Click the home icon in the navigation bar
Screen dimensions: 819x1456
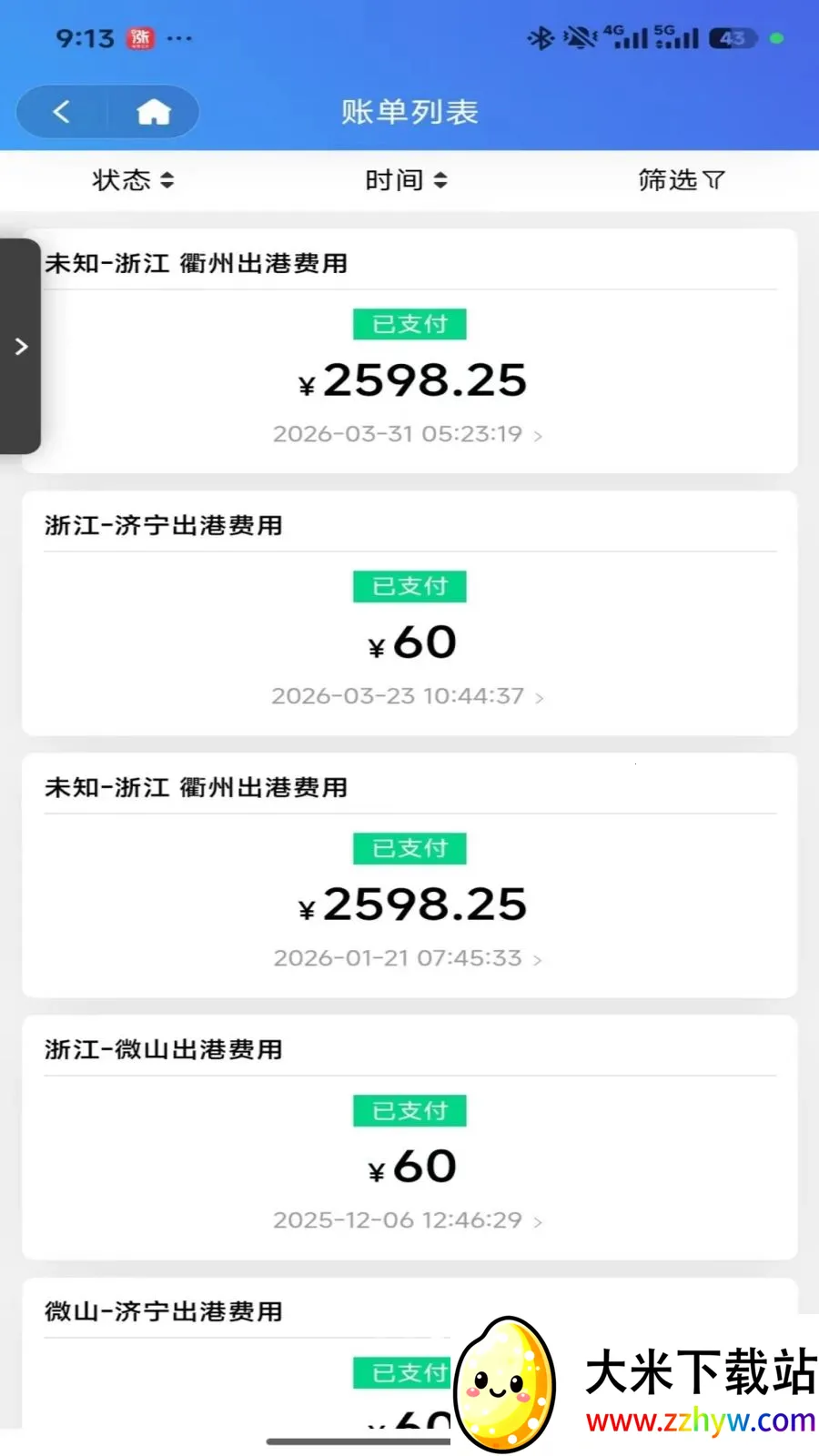[153, 111]
